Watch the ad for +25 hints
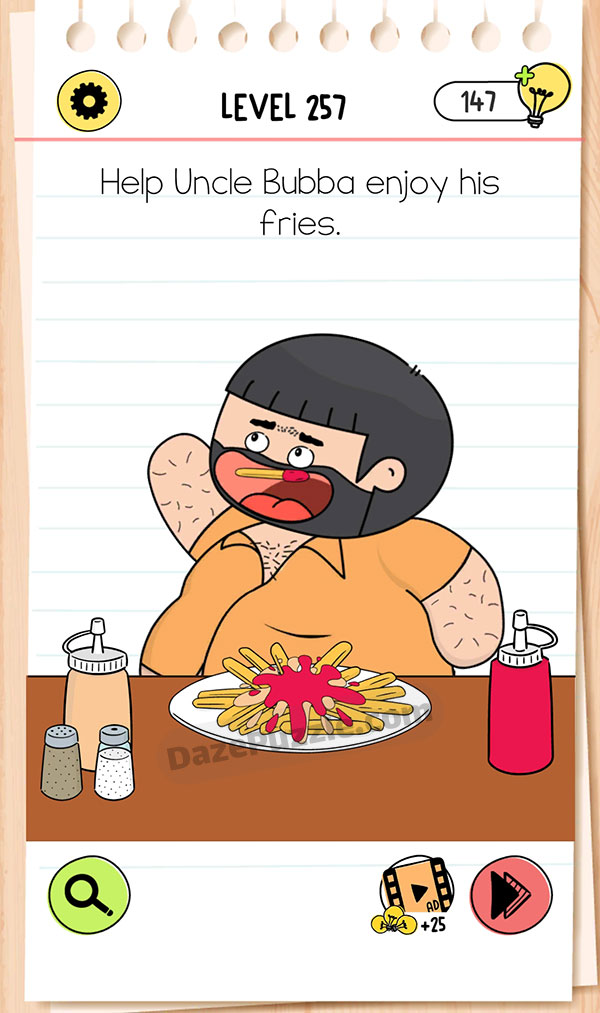 [413, 892]
